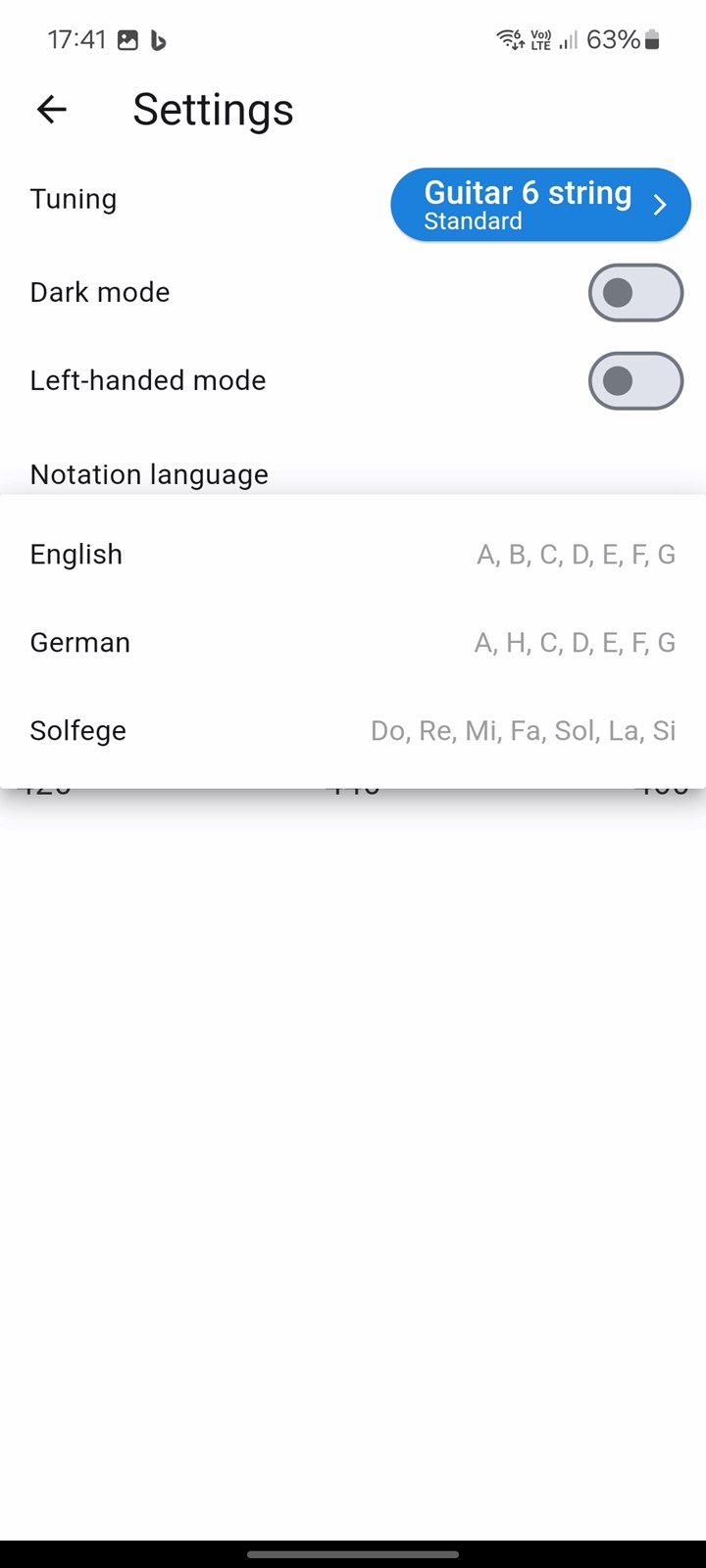Turn on Left-handed mode

pos(635,380)
